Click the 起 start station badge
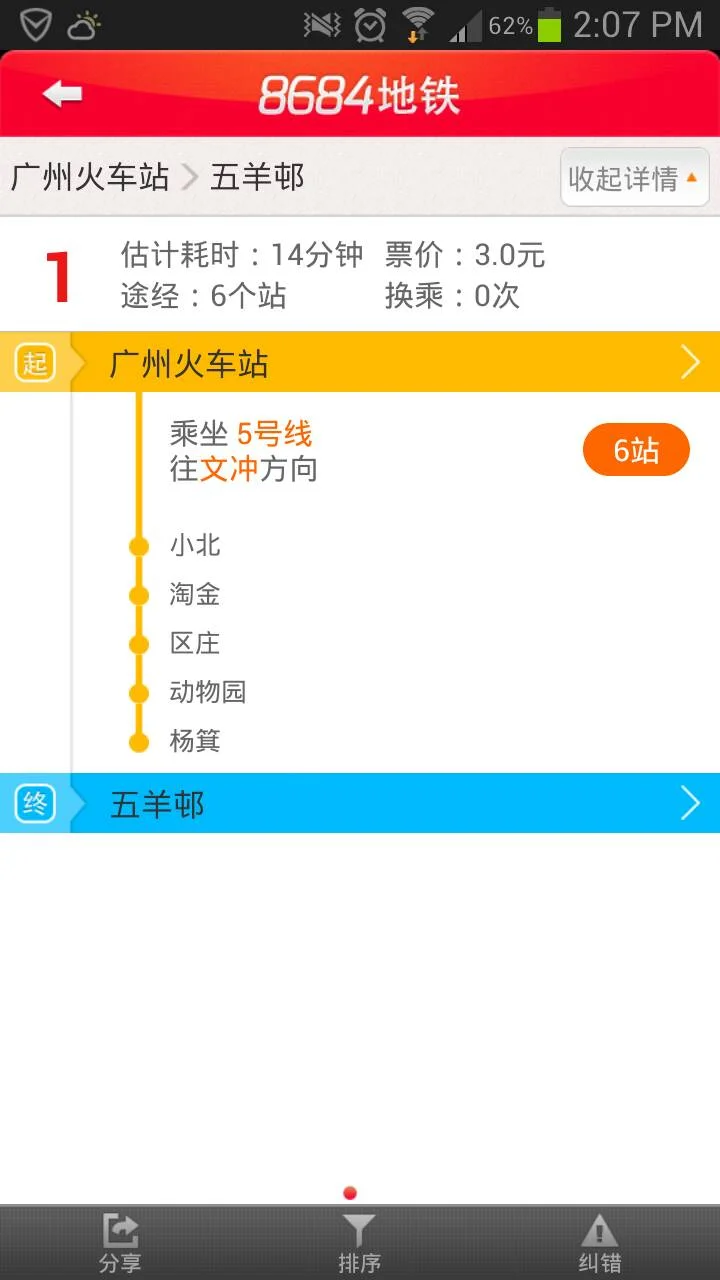The height and width of the screenshot is (1280, 720). pyautogui.click(x=34, y=362)
